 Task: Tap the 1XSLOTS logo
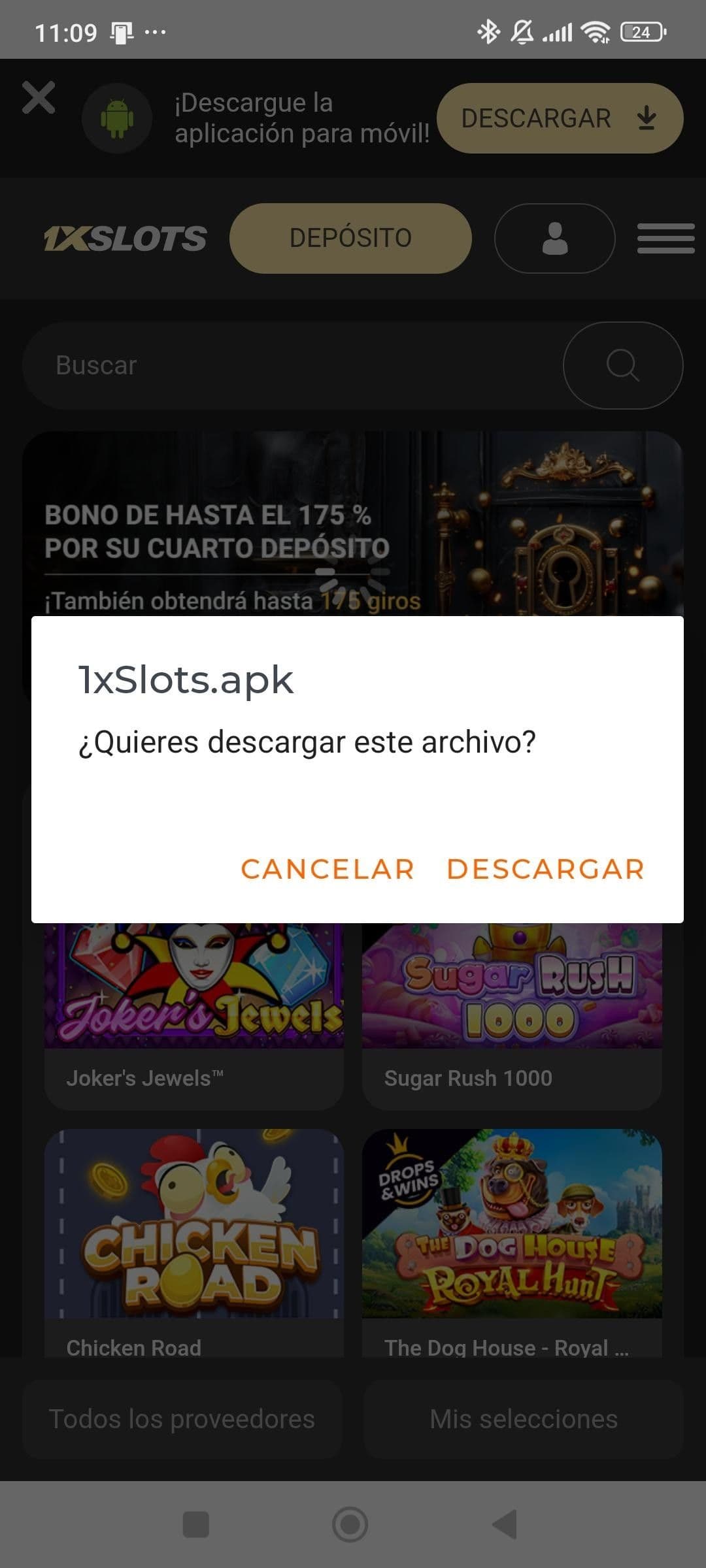[x=124, y=238]
